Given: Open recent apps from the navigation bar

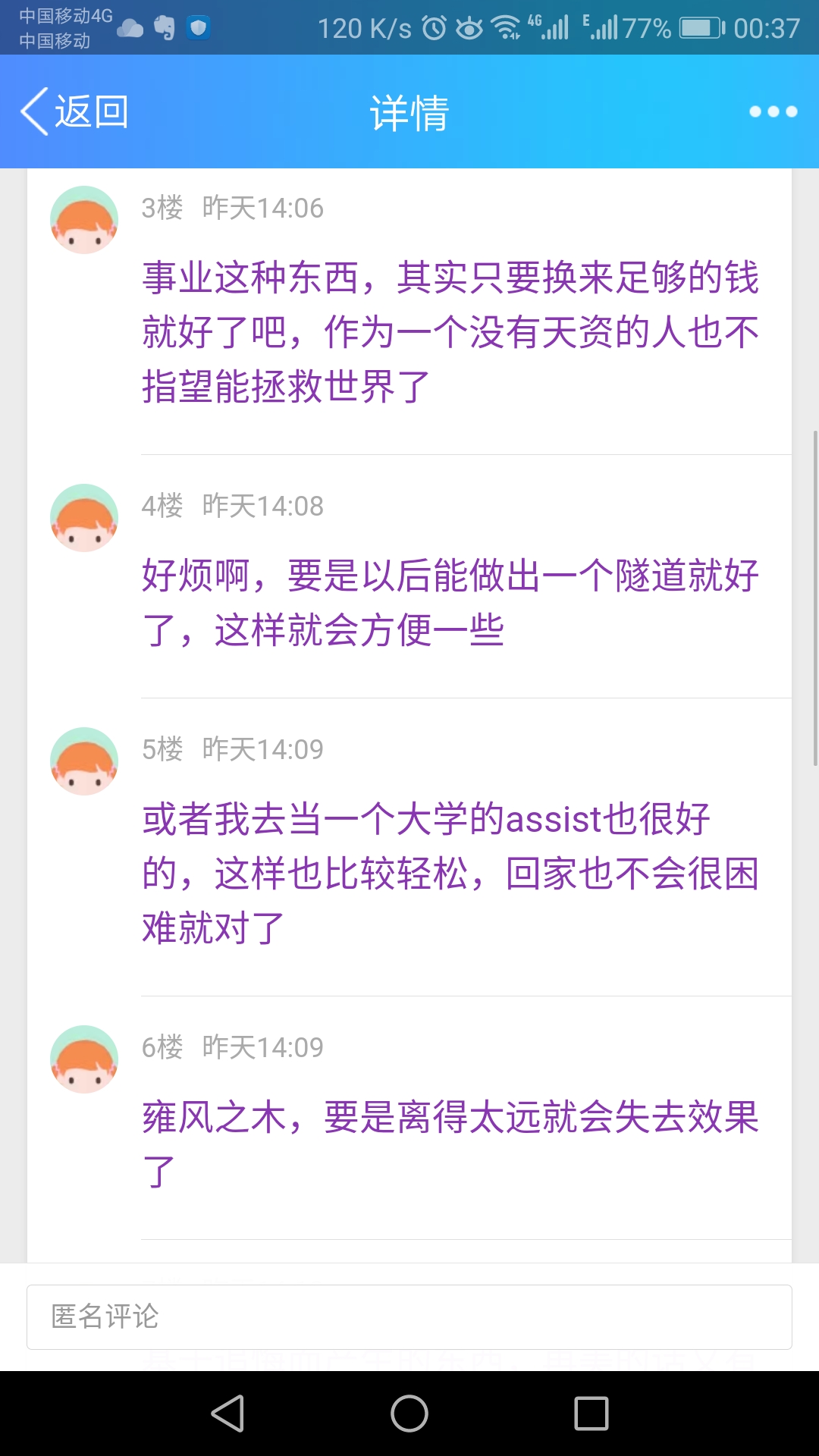Looking at the screenshot, I should coord(591,1414).
